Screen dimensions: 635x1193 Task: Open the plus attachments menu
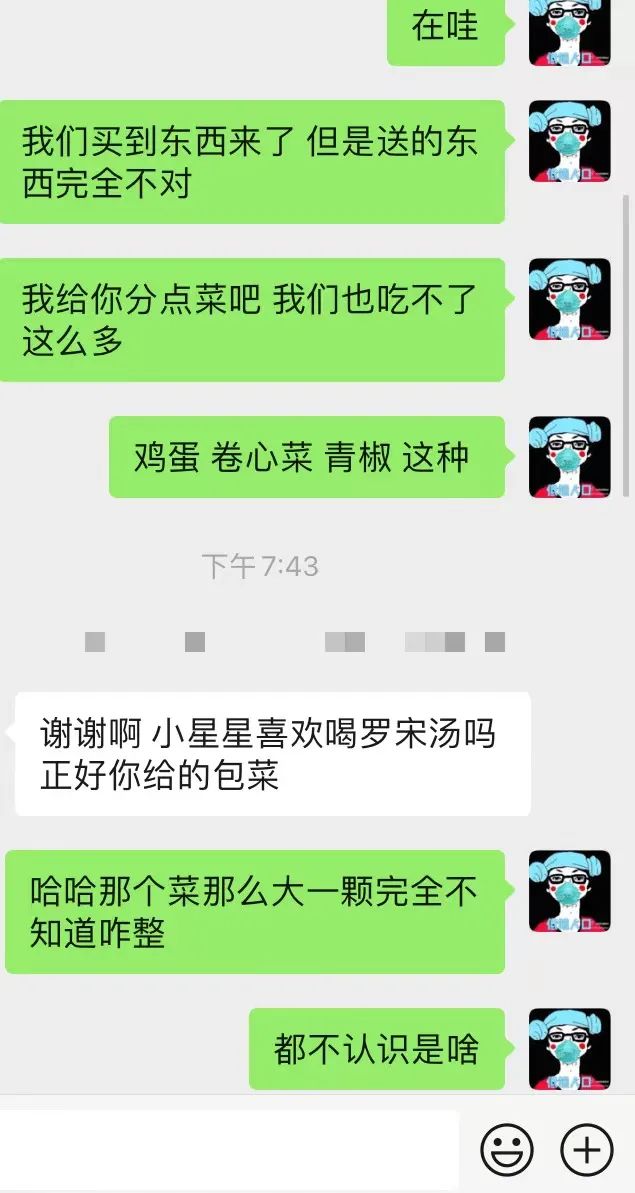(586, 1150)
